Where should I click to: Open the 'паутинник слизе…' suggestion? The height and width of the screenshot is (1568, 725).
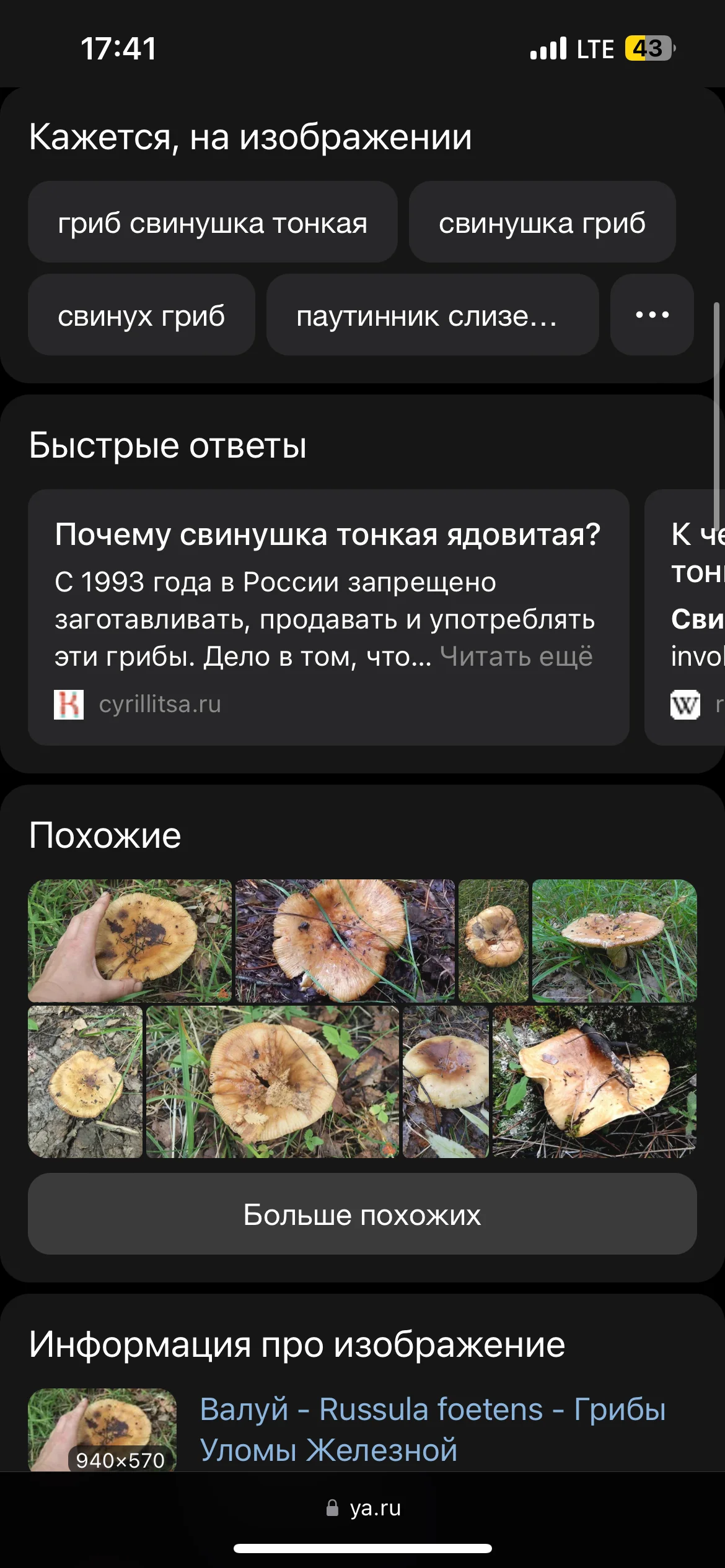(432, 316)
